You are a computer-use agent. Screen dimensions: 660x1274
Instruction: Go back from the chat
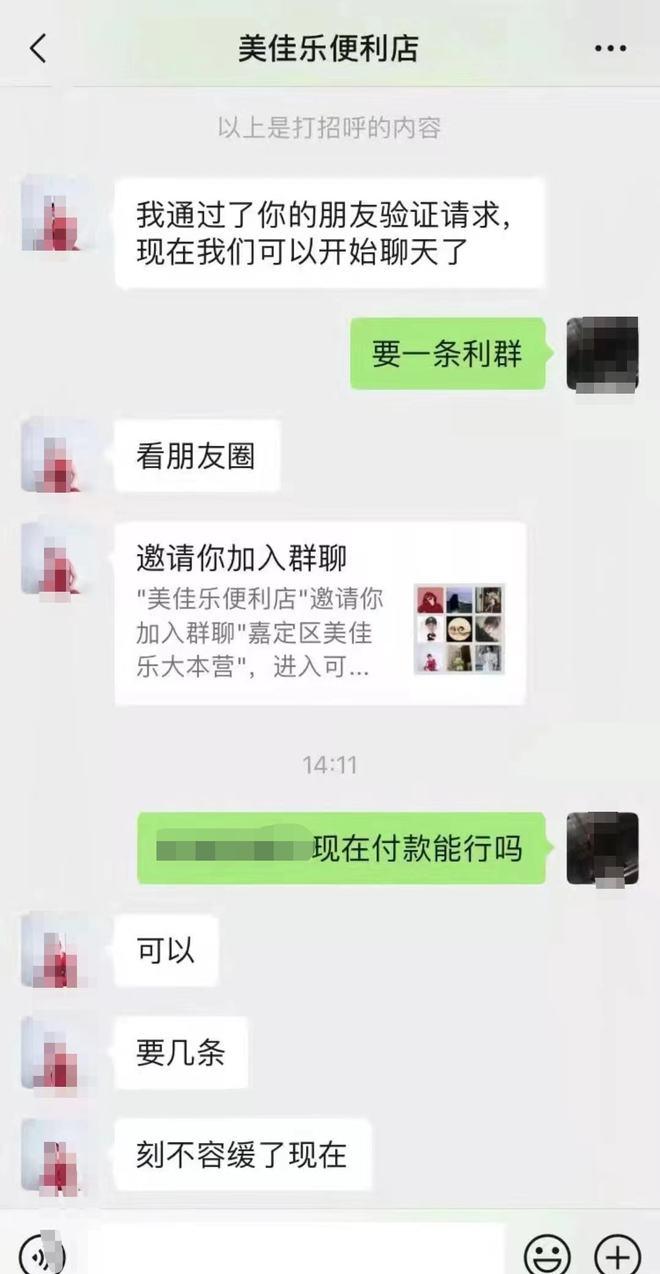pyautogui.click(x=38, y=48)
